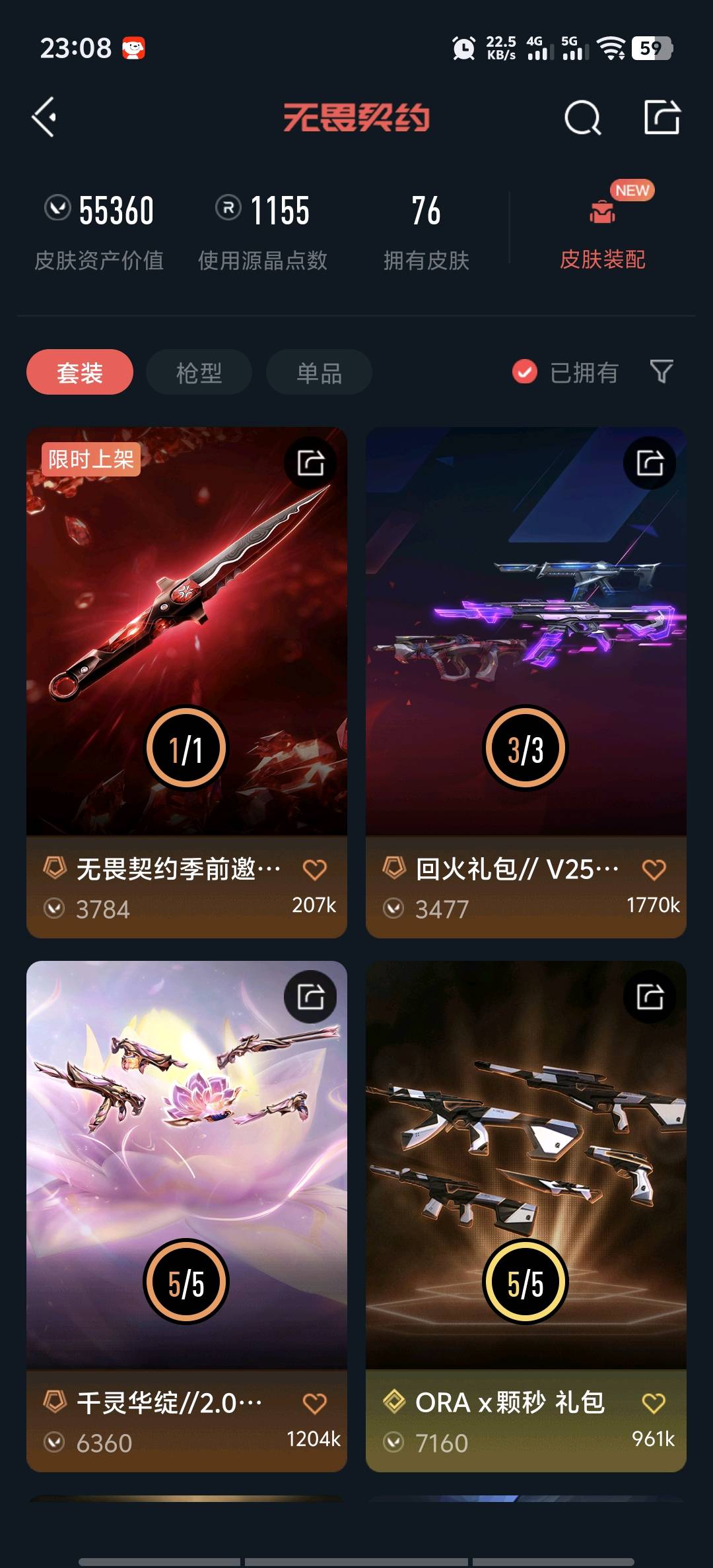Toggle the 已拥有 owned filter checkbox

pos(525,372)
